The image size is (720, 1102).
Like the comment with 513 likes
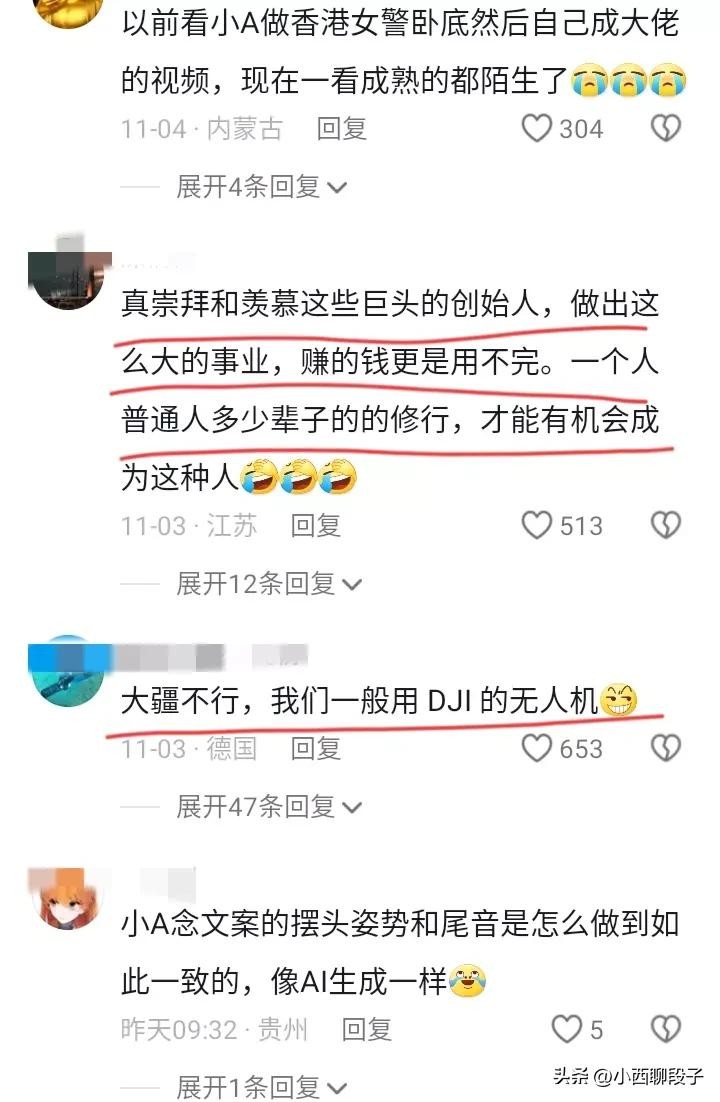tap(538, 525)
